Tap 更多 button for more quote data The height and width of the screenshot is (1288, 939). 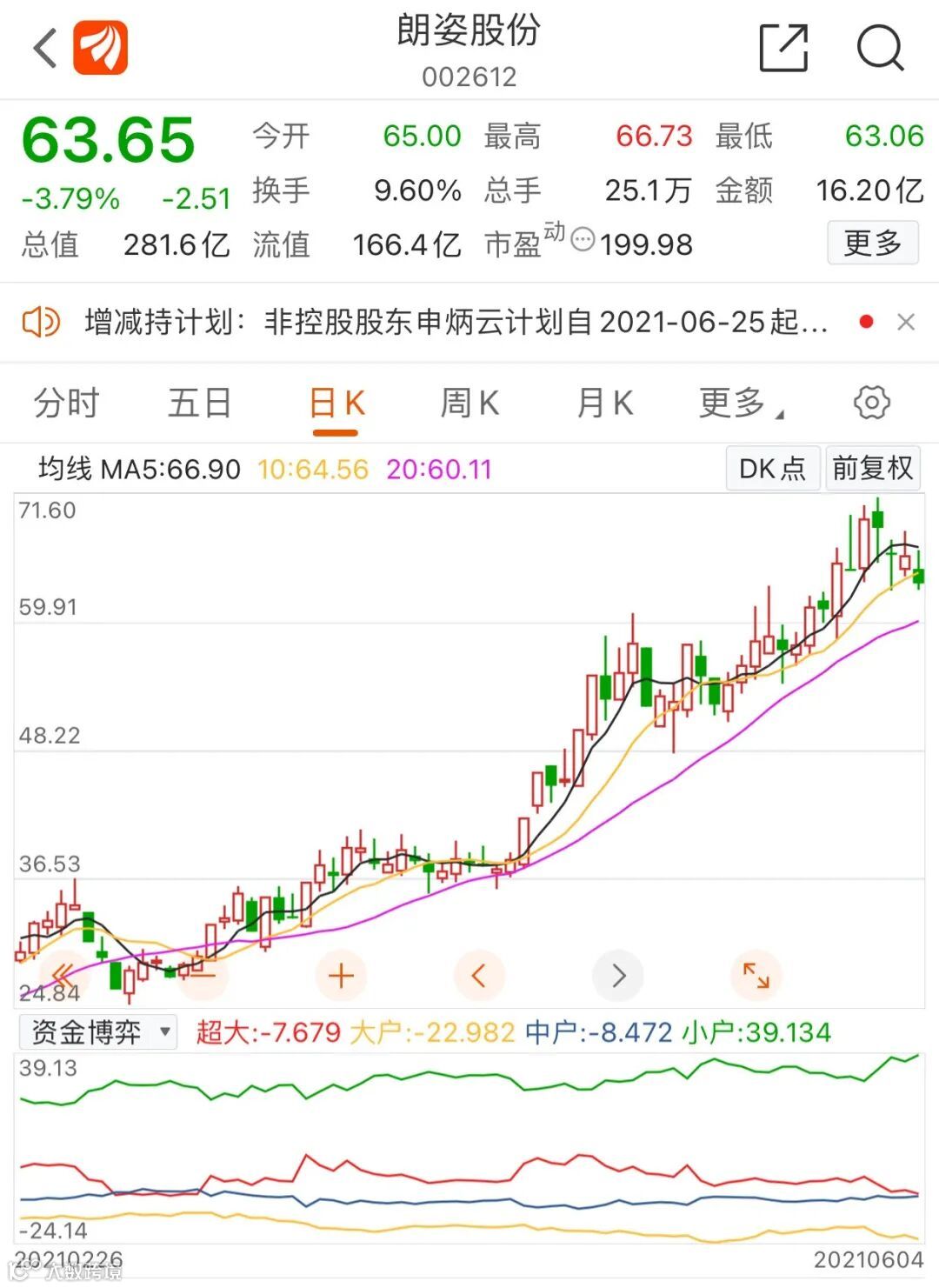click(872, 243)
